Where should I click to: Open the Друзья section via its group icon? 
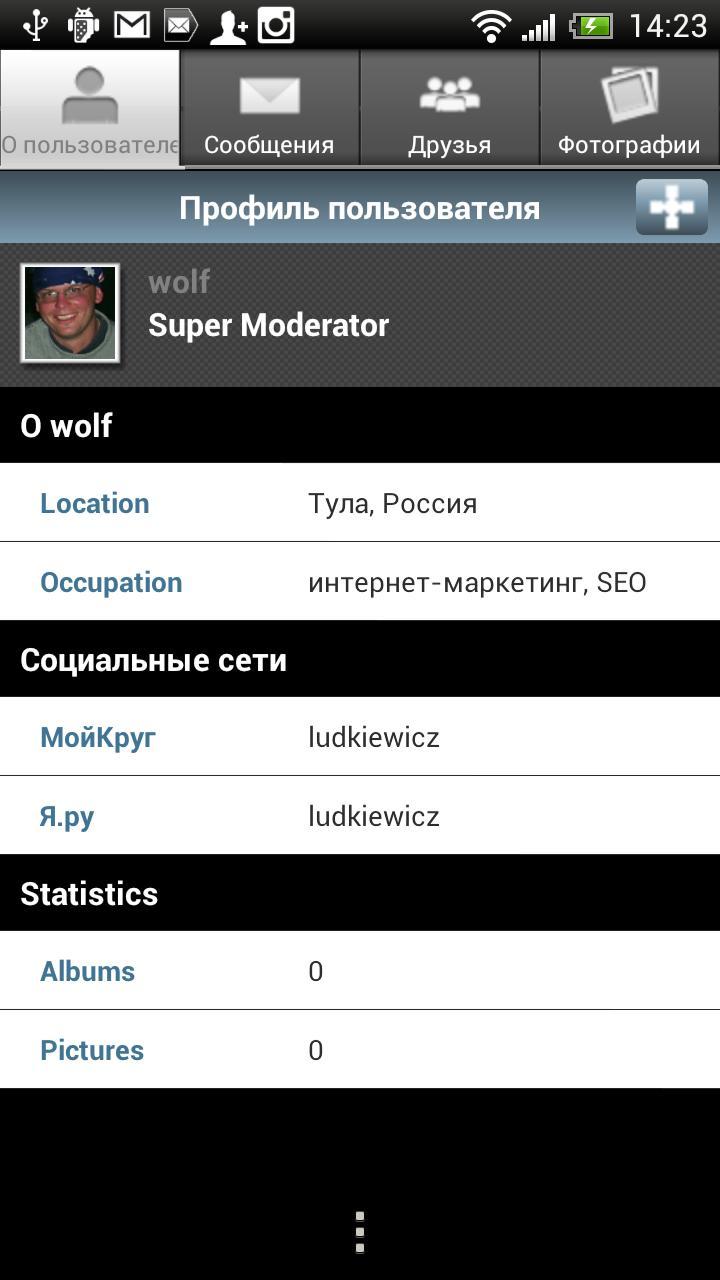449,92
